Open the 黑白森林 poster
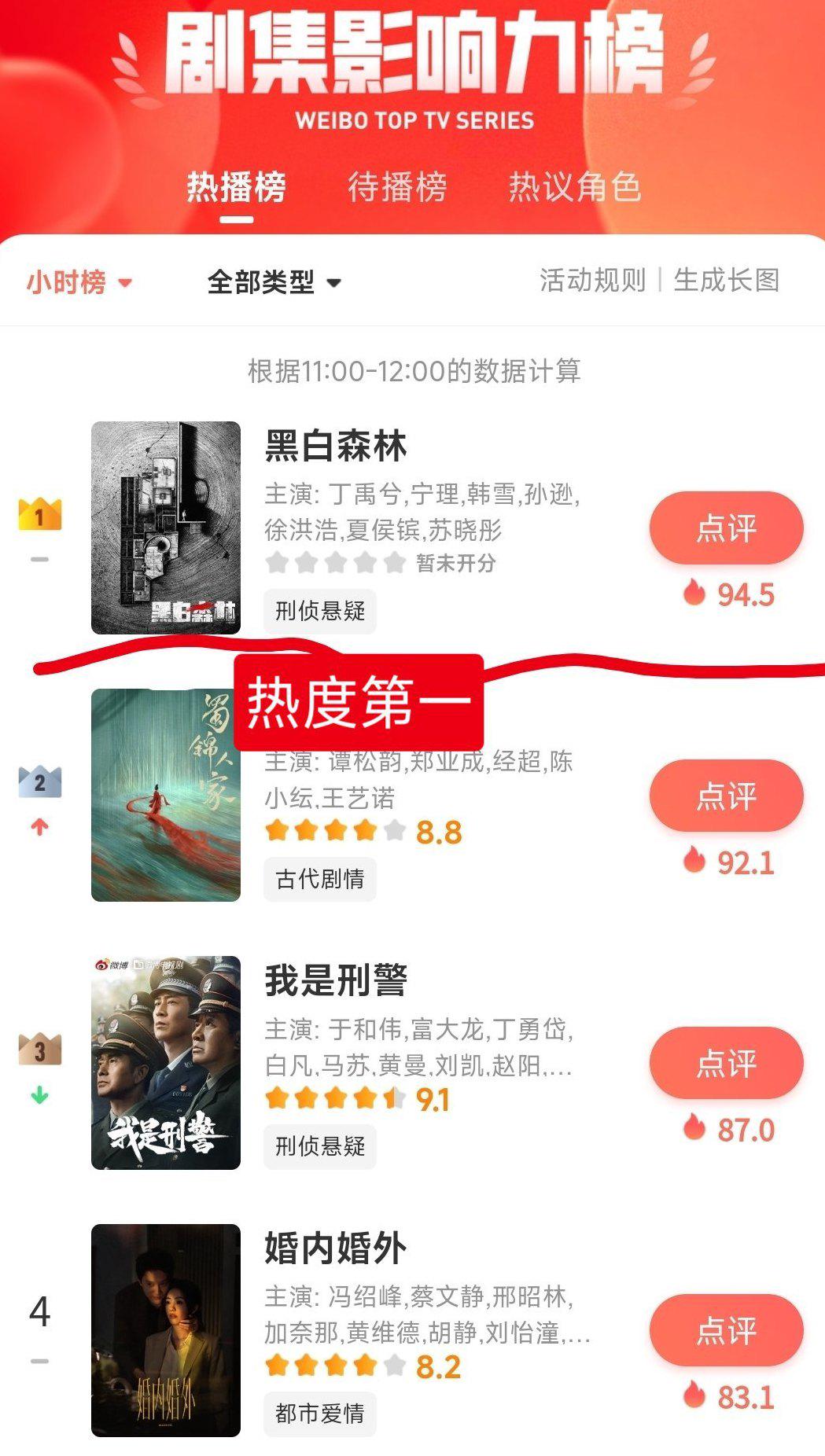 pyautogui.click(x=166, y=528)
